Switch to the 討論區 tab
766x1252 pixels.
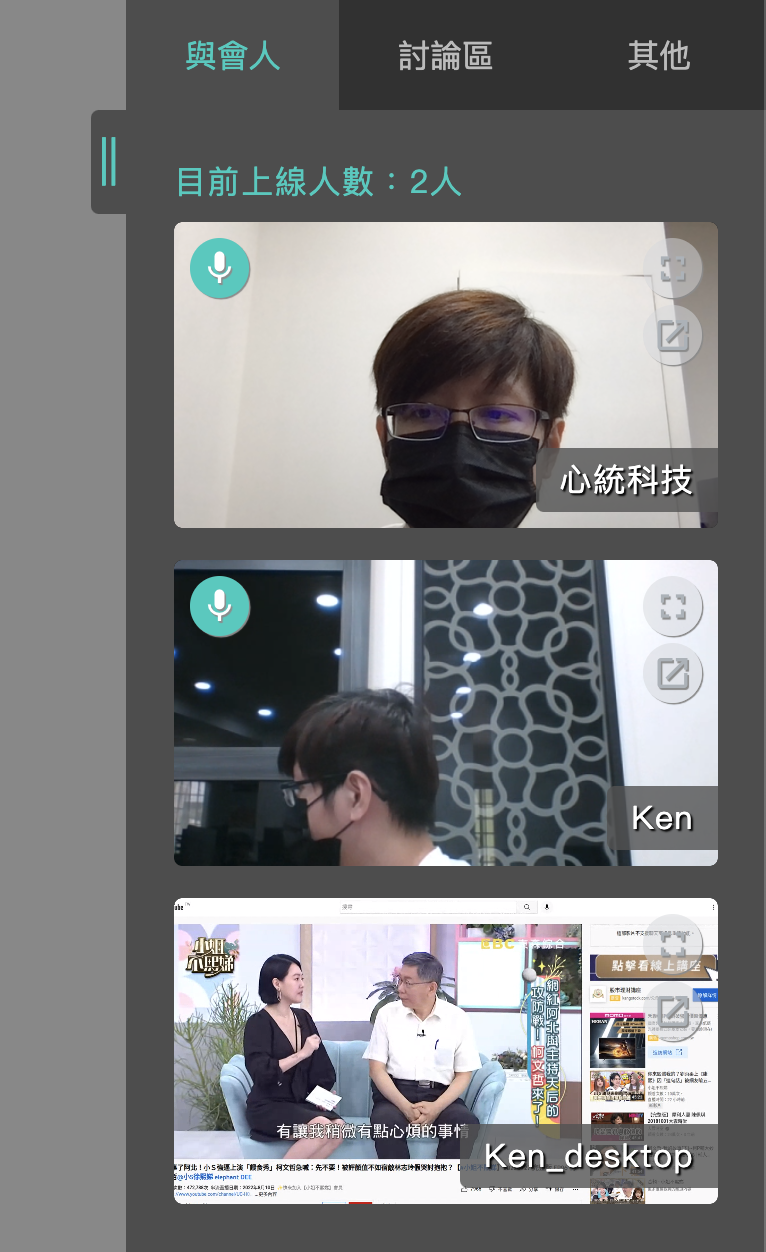coord(445,55)
